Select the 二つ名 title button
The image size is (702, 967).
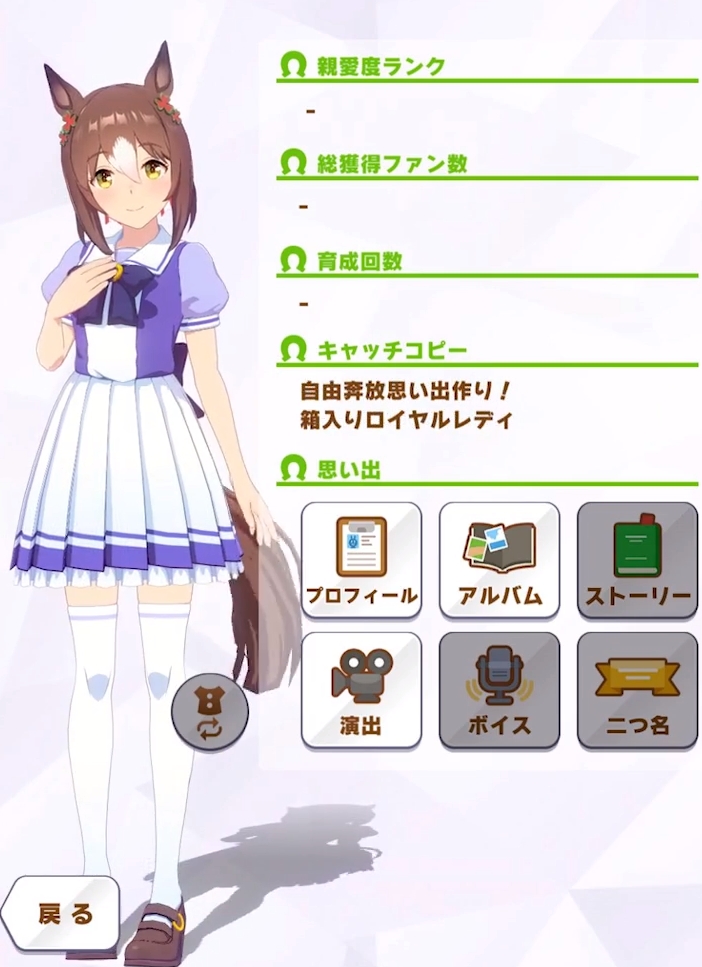coord(637,690)
